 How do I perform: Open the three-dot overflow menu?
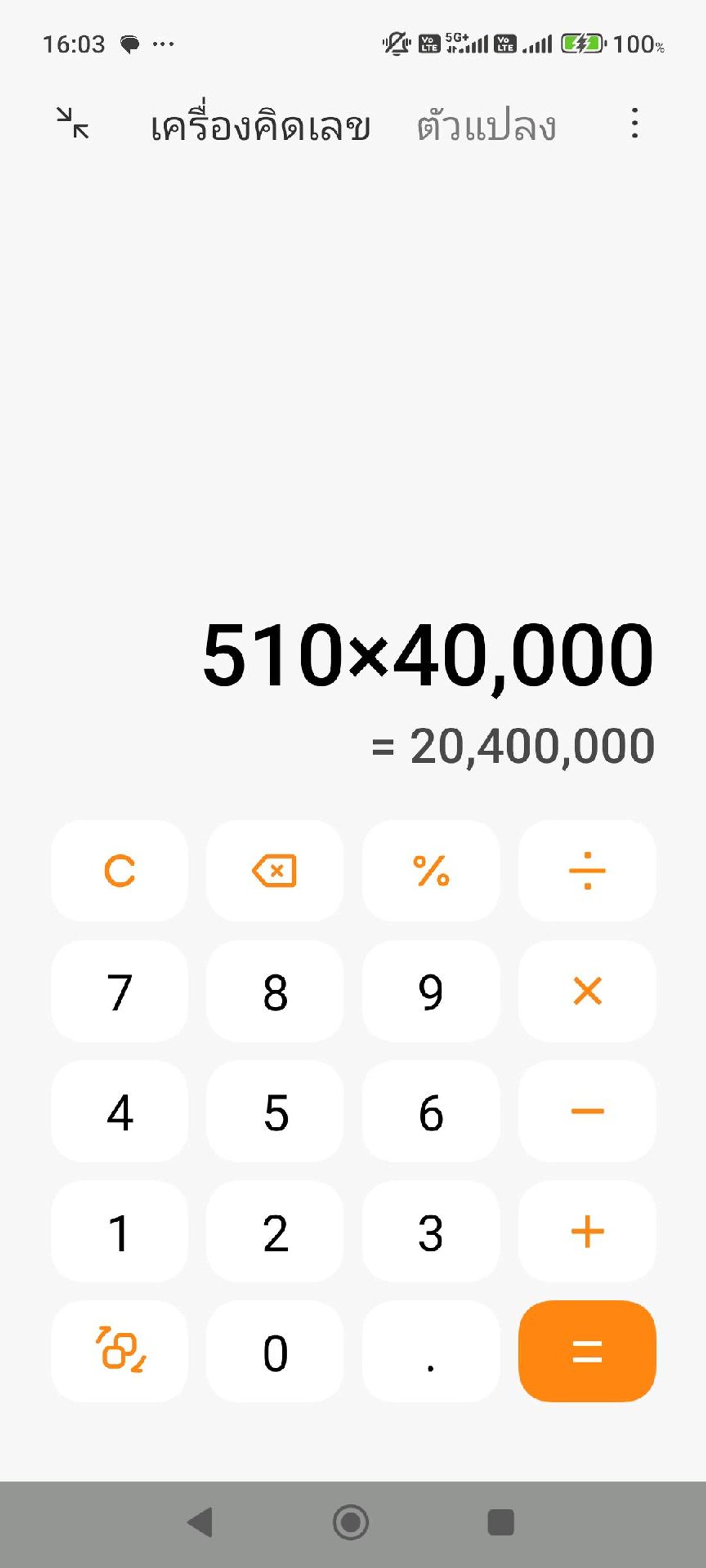[635, 123]
